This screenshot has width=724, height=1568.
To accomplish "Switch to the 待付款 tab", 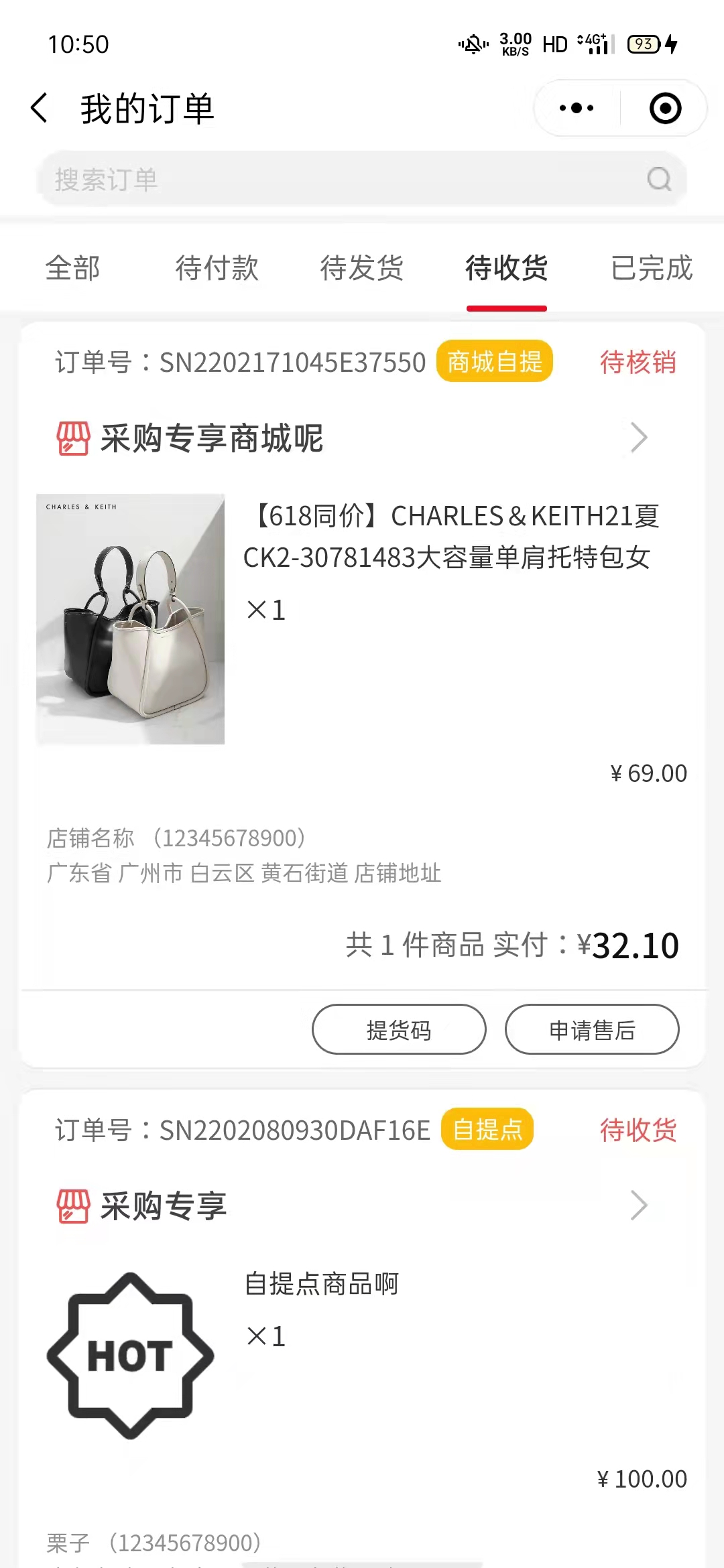I will tap(217, 268).
